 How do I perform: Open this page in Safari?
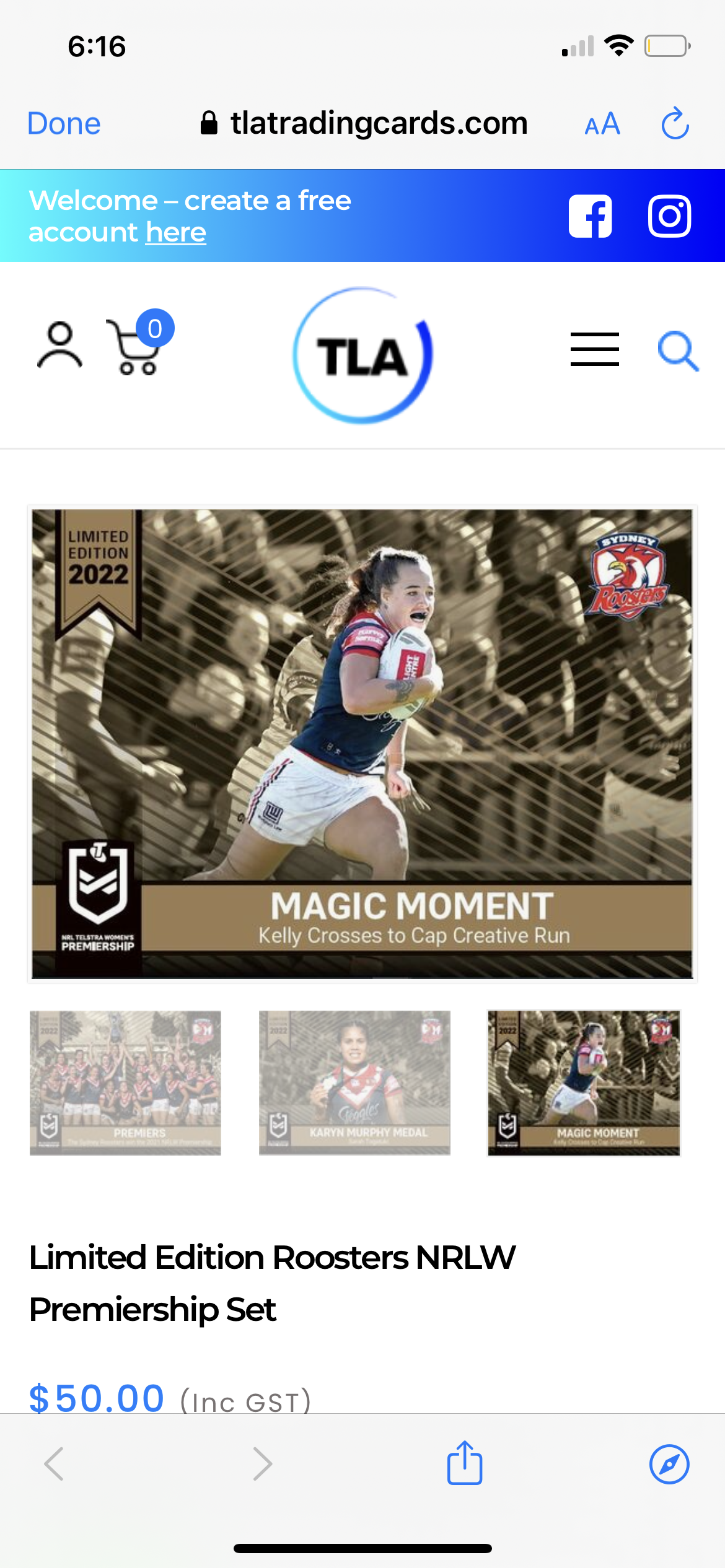tap(669, 1464)
